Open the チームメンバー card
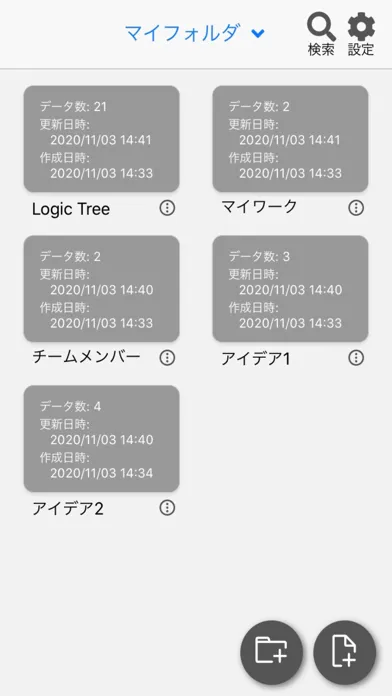The image size is (392, 696). (x=102, y=289)
